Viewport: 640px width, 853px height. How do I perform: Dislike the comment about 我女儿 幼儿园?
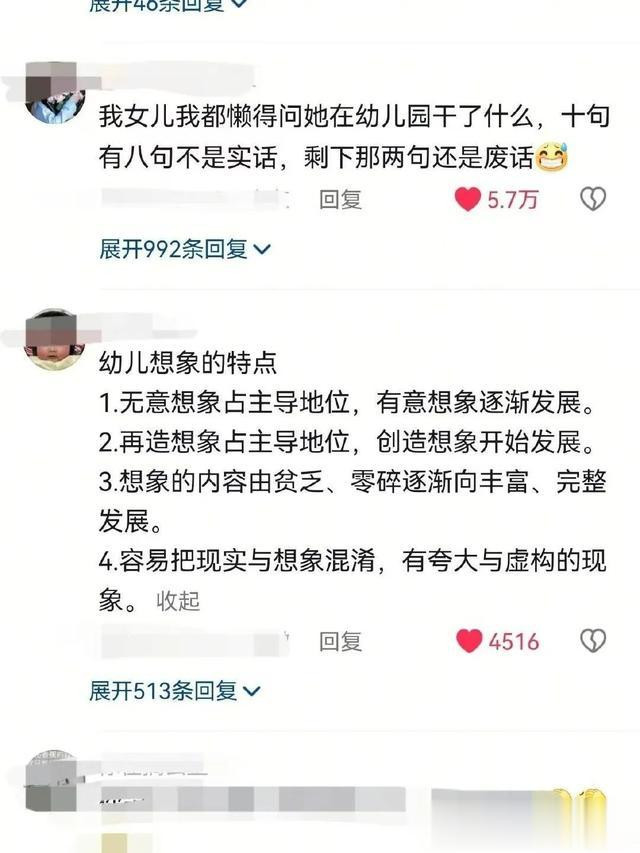pyautogui.click(x=593, y=199)
